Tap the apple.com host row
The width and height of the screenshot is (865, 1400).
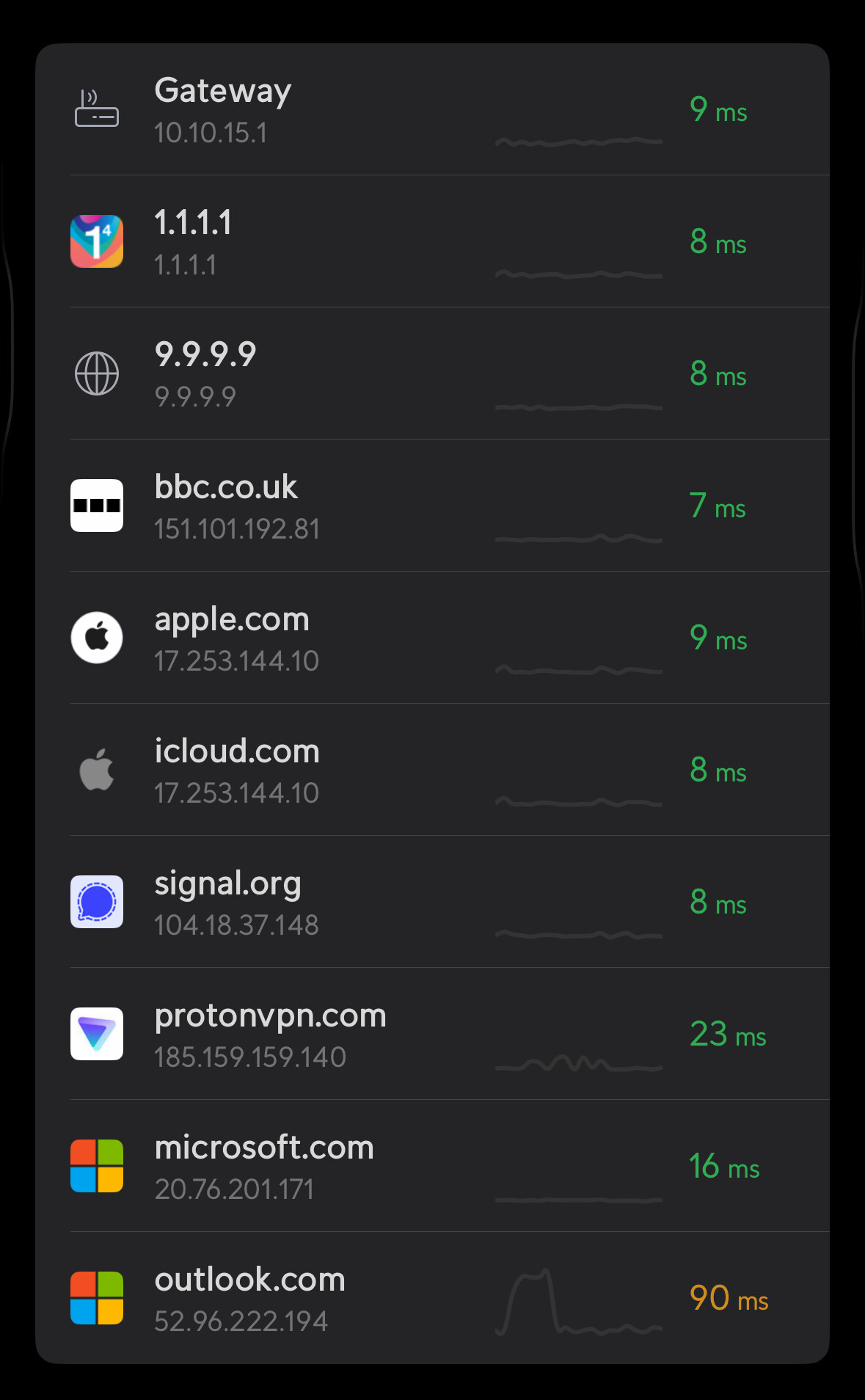tap(432, 638)
